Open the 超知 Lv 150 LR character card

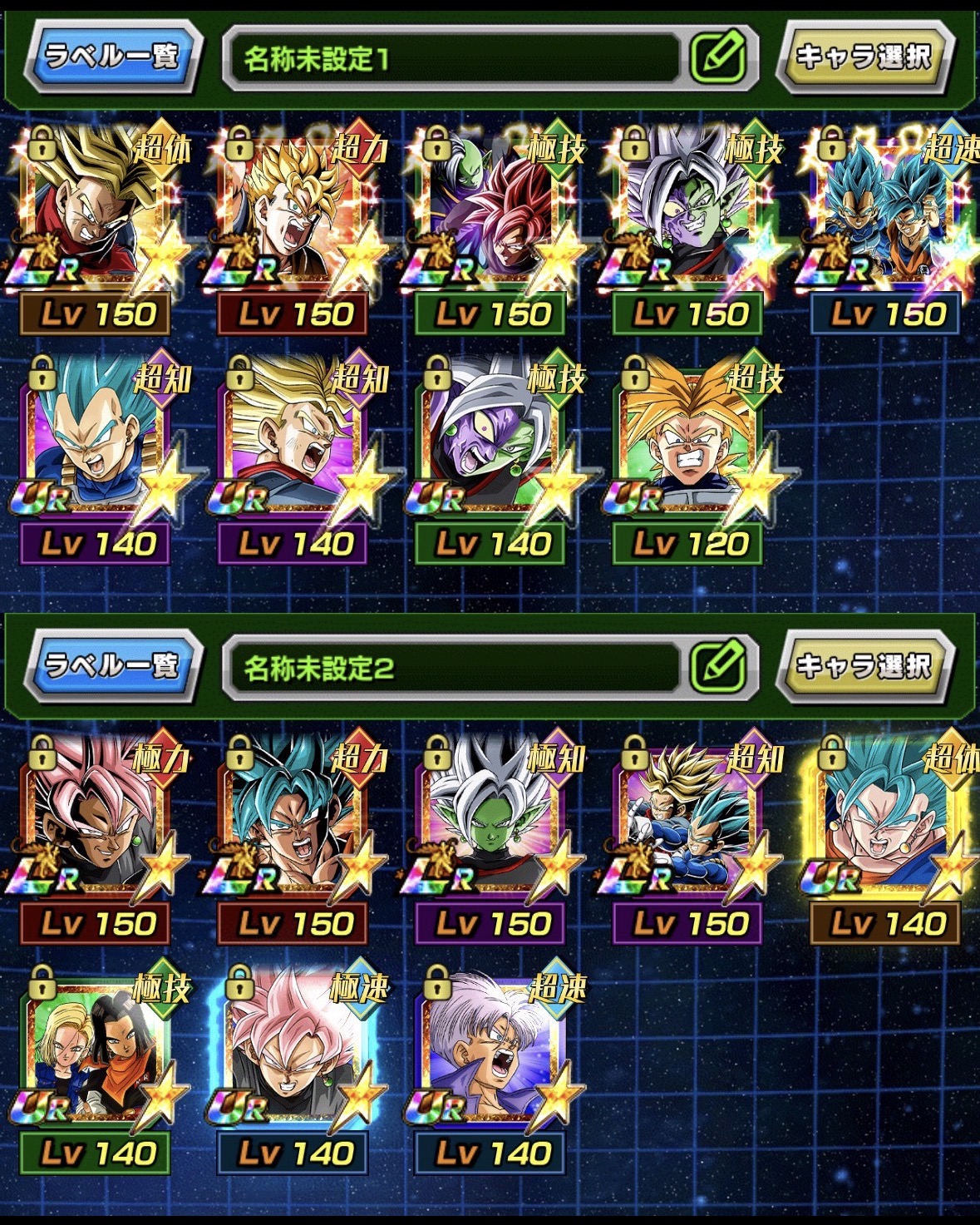click(690, 823)
